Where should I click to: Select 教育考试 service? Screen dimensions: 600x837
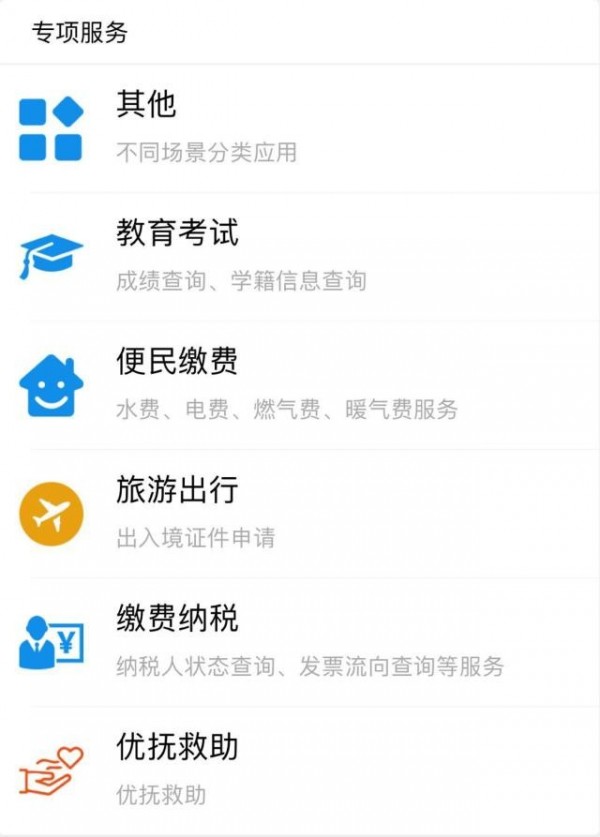[x=300, y=256]
